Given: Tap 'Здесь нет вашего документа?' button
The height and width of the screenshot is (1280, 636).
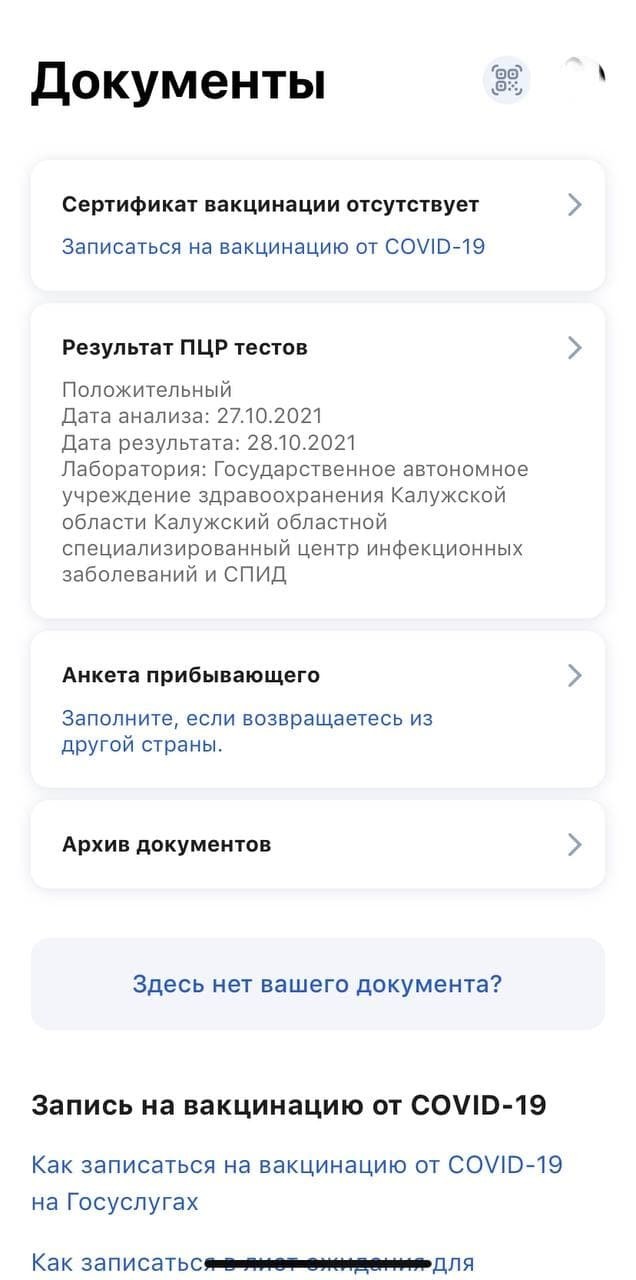Looking at the screenshot, I should pos(318,984).
